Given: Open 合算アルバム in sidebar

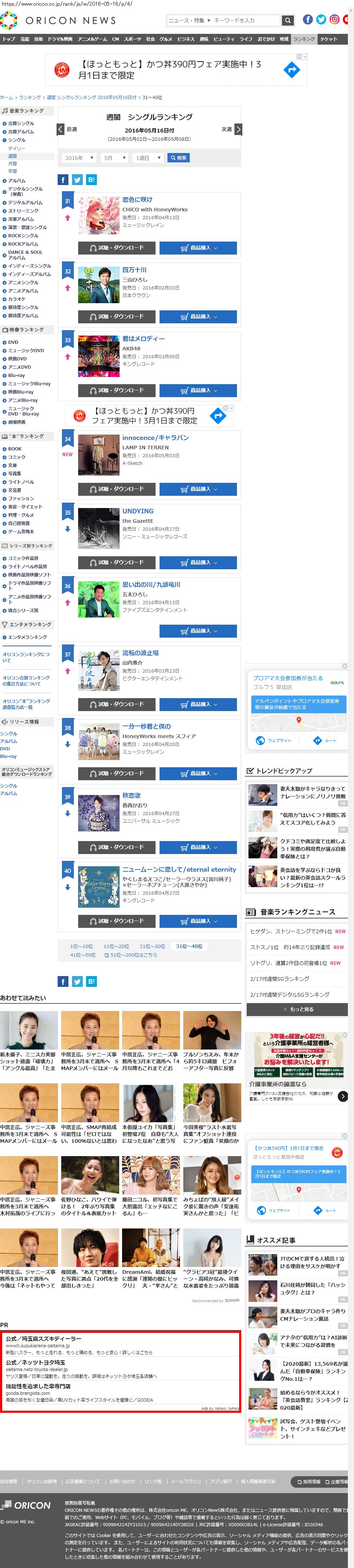Looking at the screenshot, I should click(x=21, y=131).
